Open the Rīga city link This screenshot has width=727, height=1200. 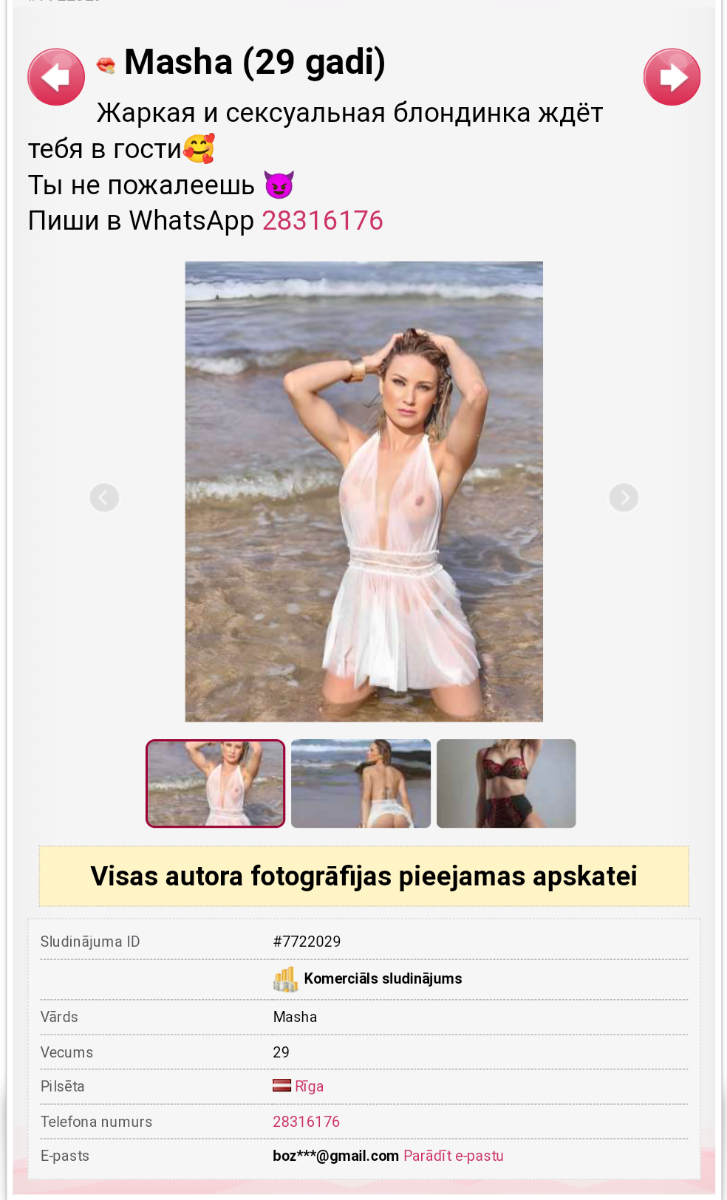tap(308, 1086)
